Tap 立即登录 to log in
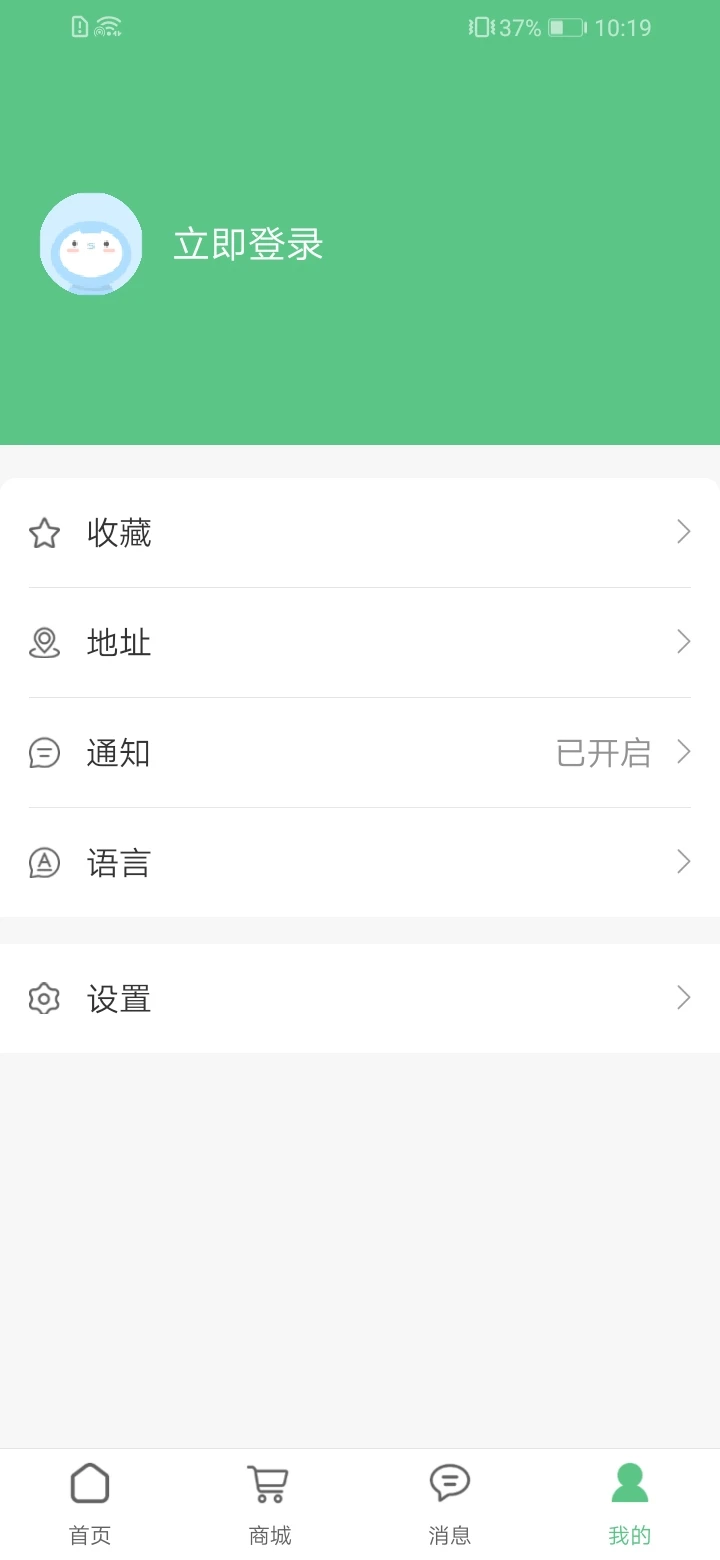The image size is (720, 1560). point(246,243)
